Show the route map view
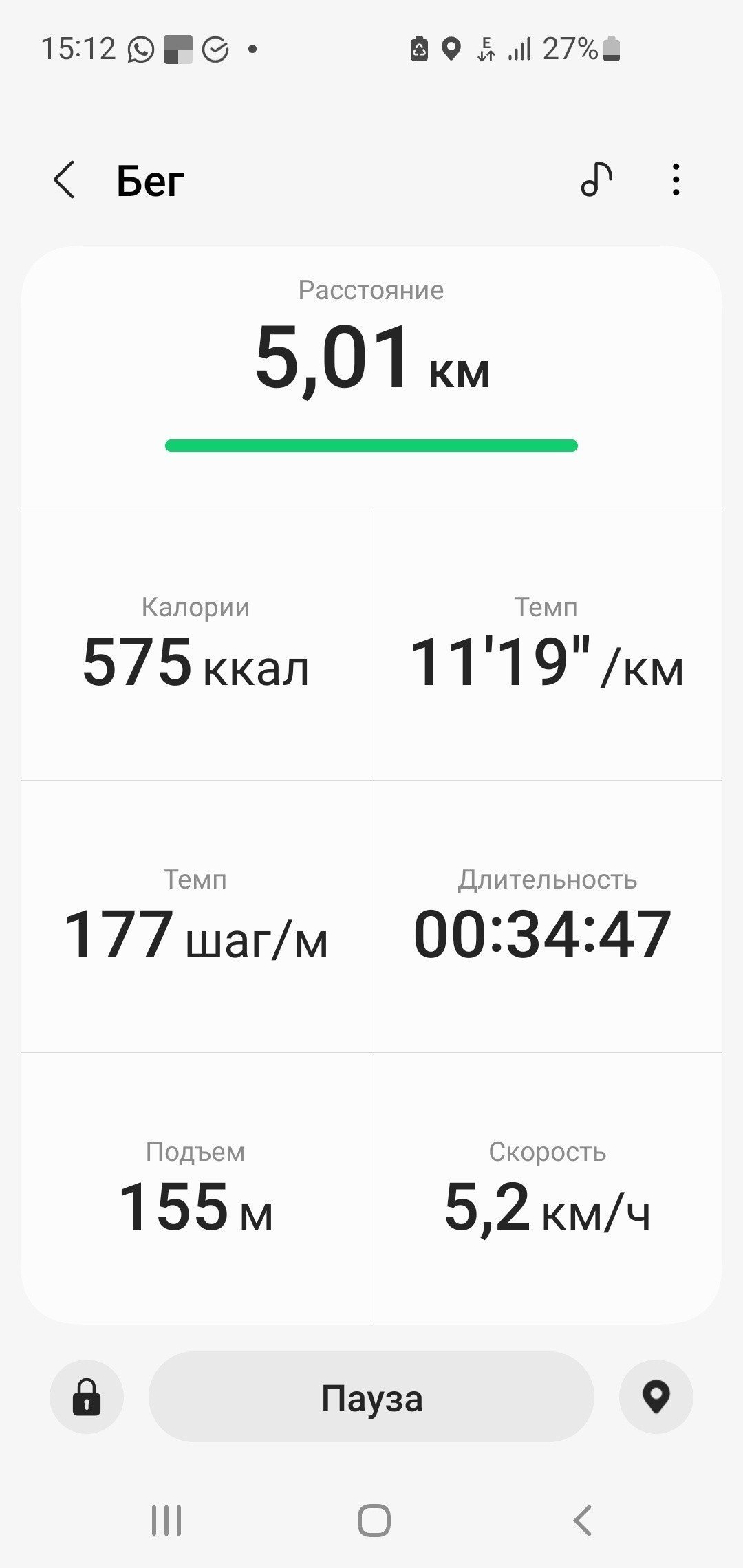The height and width of the screenshot is (1568, 743). click(x=656, y=1398)
